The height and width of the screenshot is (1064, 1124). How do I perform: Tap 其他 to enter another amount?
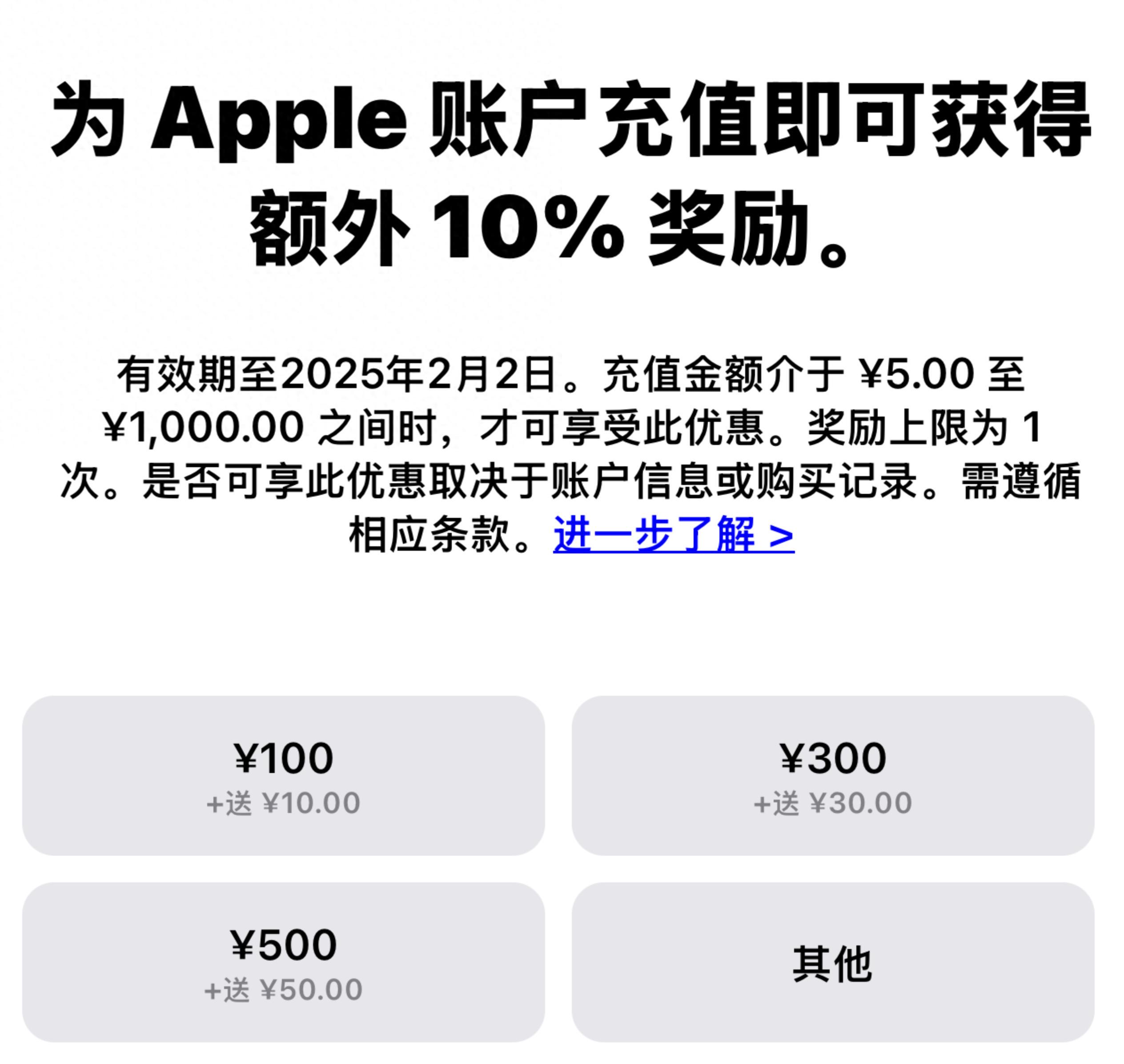(x=832, y=962)
